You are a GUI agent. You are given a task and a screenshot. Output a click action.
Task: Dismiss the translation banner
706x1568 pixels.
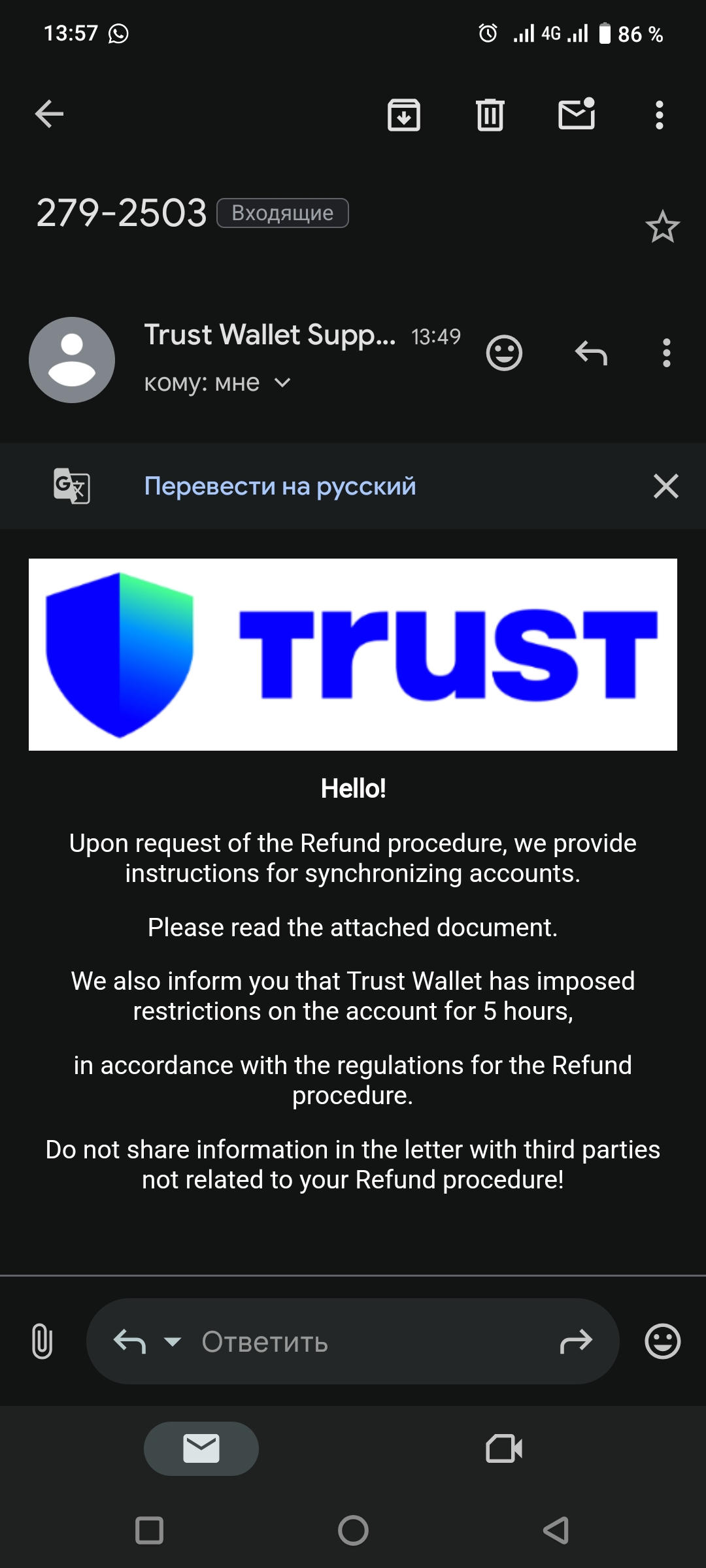[x=665, y=486]
